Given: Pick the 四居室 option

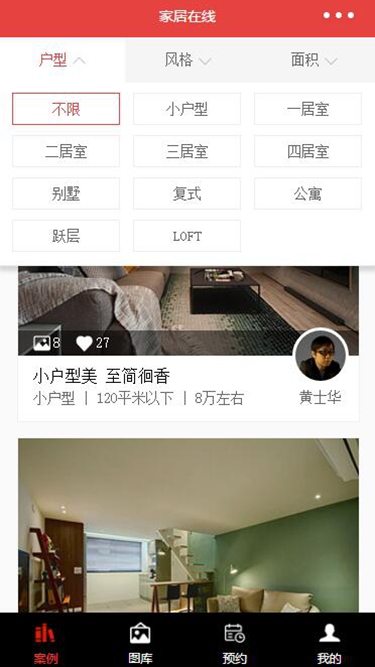Looking at the screenshot, I should pos(308,151).
